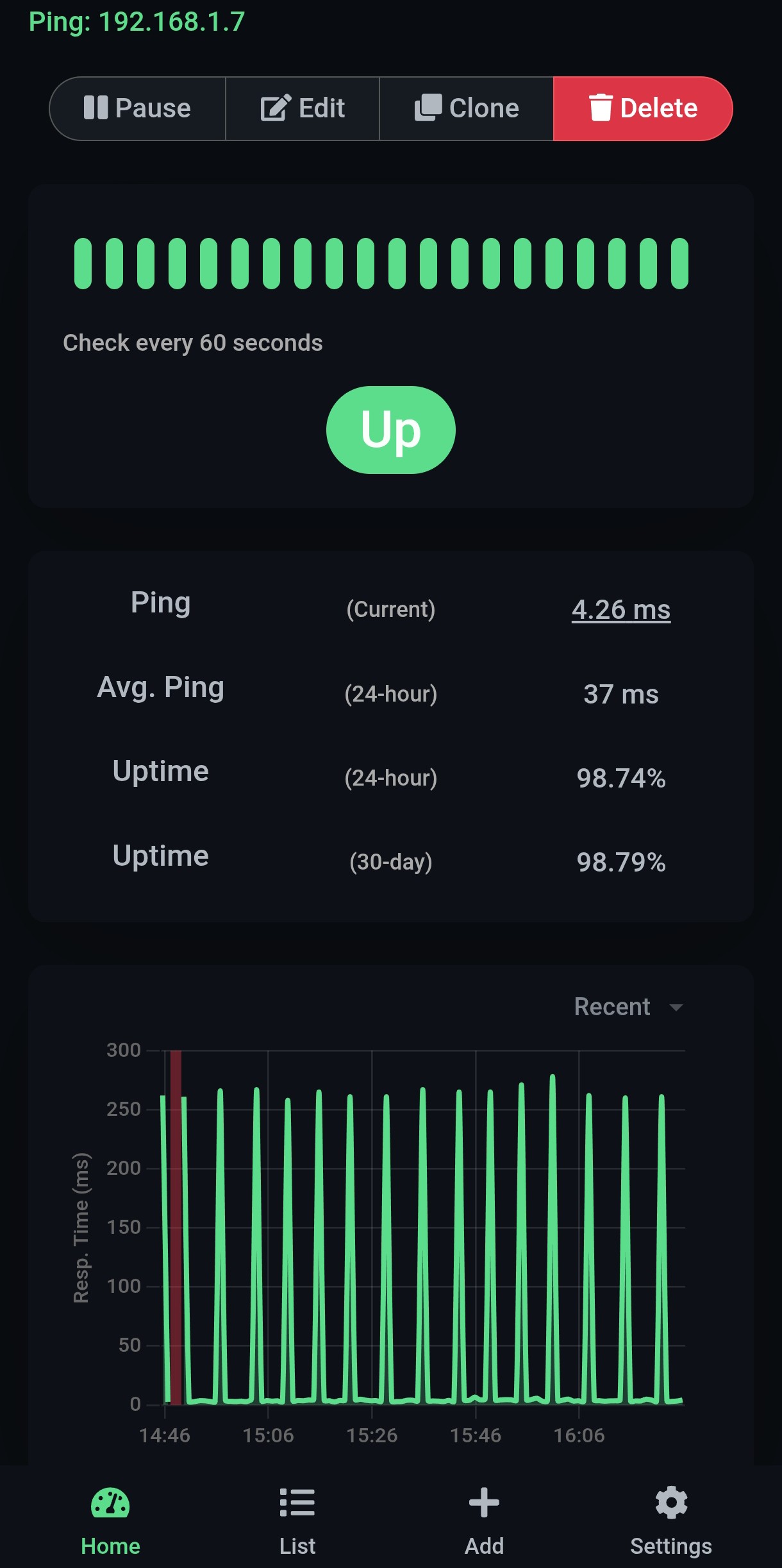Tap the 4.26 ms current ping link
Viewport: 782px width, 1568px height.
coord(621,609)
